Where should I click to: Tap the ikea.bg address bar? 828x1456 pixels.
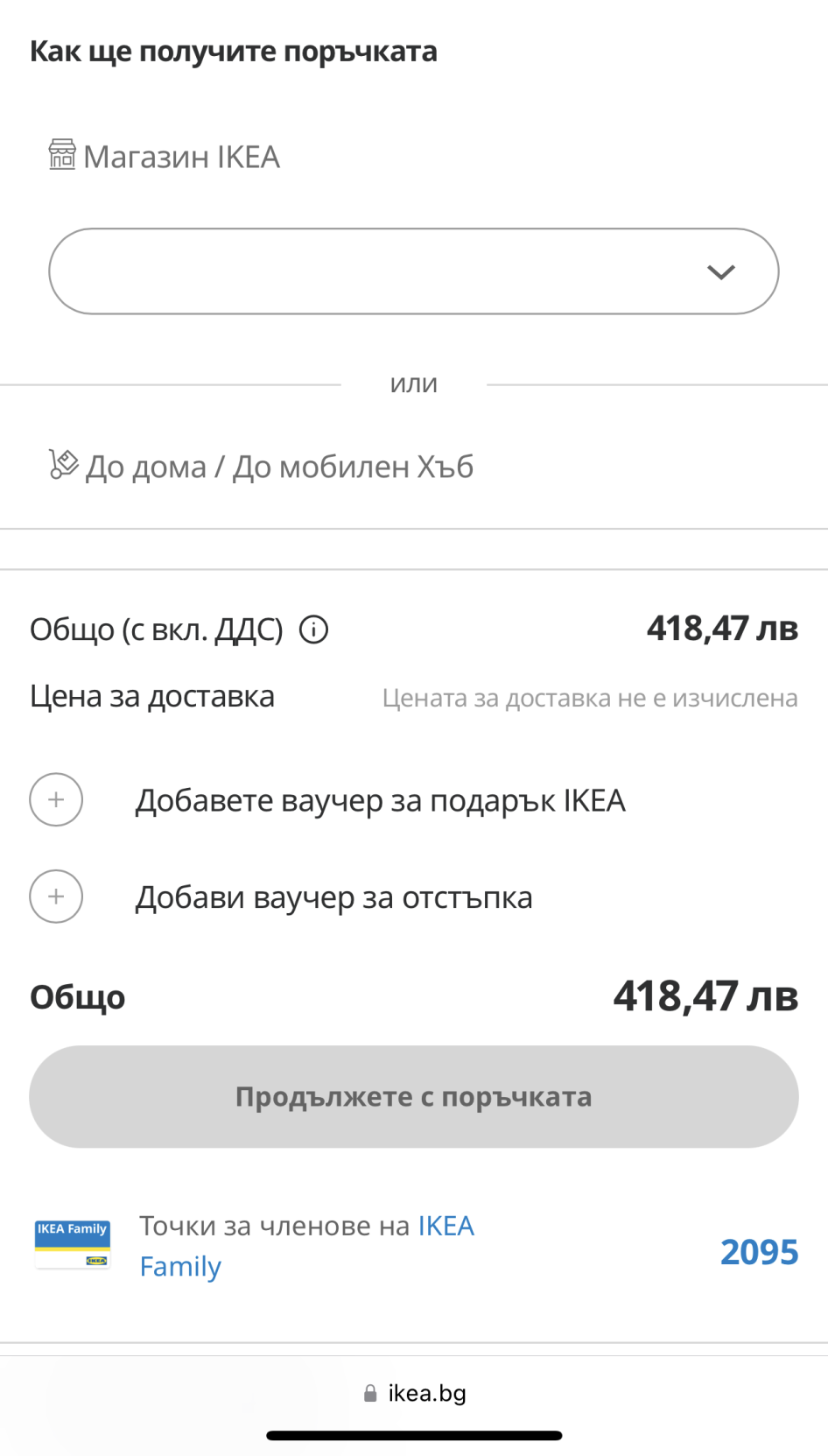pos(415,1393)
